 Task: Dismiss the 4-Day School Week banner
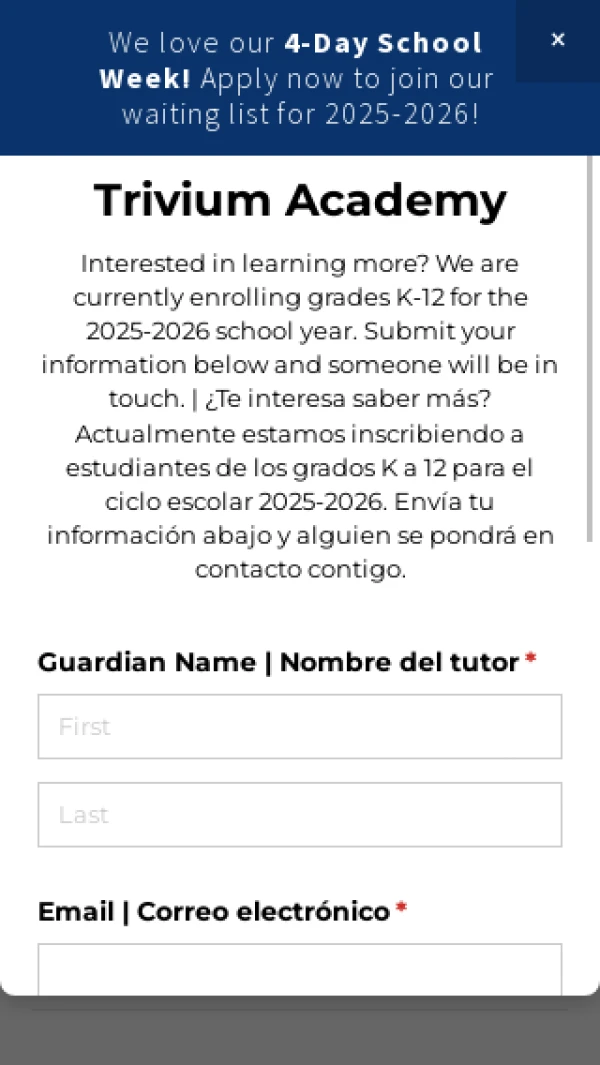pyautogui.click(x=558, y=40)
